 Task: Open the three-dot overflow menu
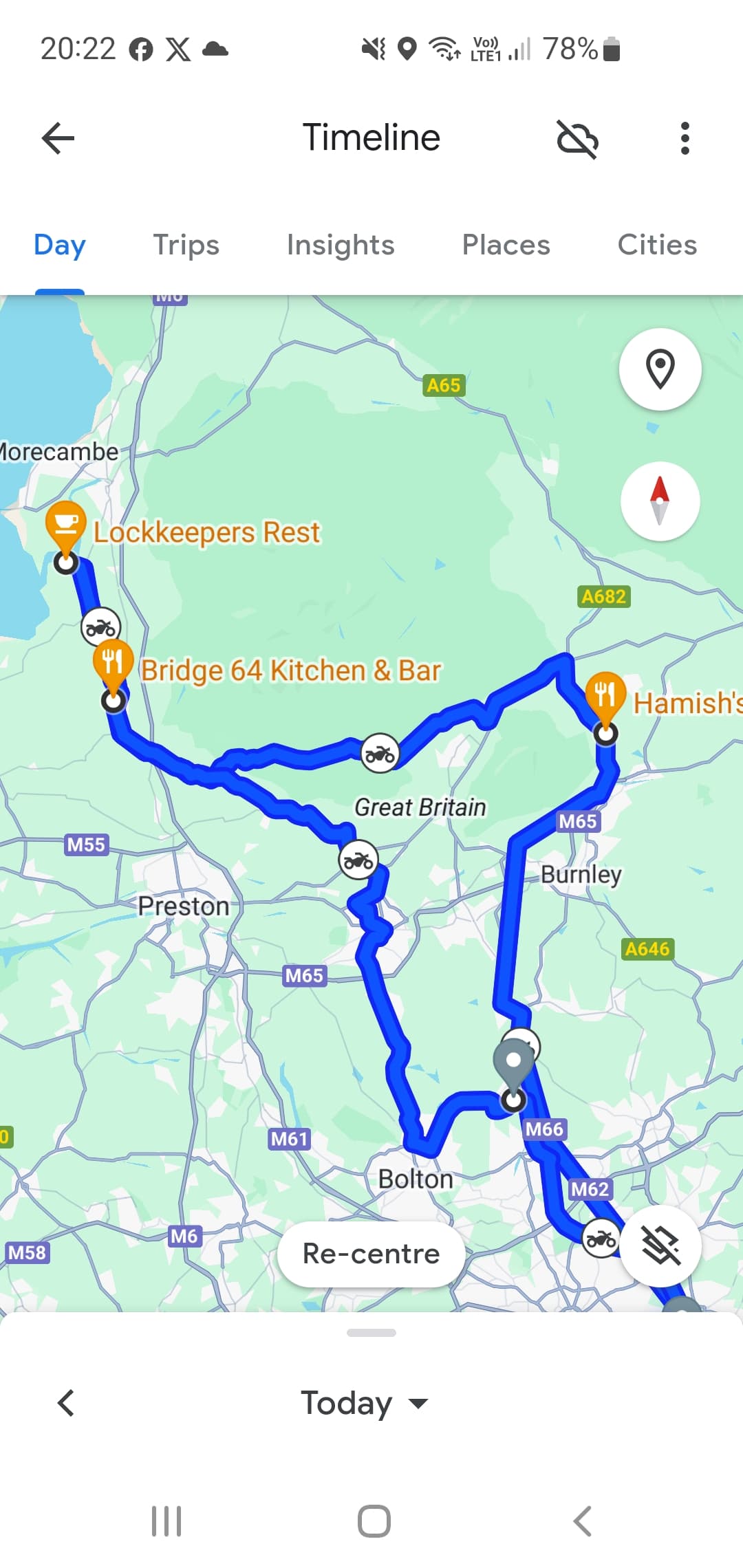click(x=685, y=138)
